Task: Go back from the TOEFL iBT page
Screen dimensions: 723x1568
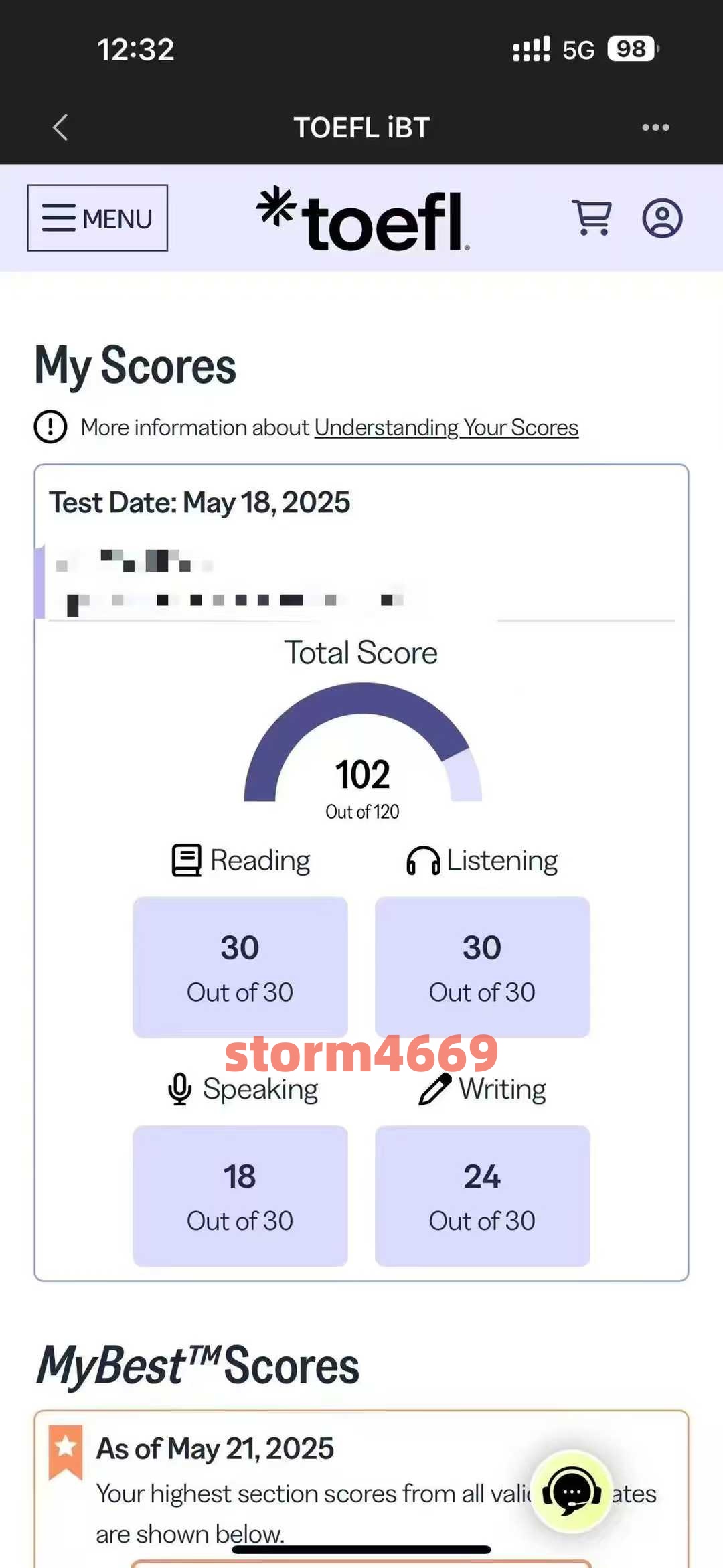Action: coord(60,127)
